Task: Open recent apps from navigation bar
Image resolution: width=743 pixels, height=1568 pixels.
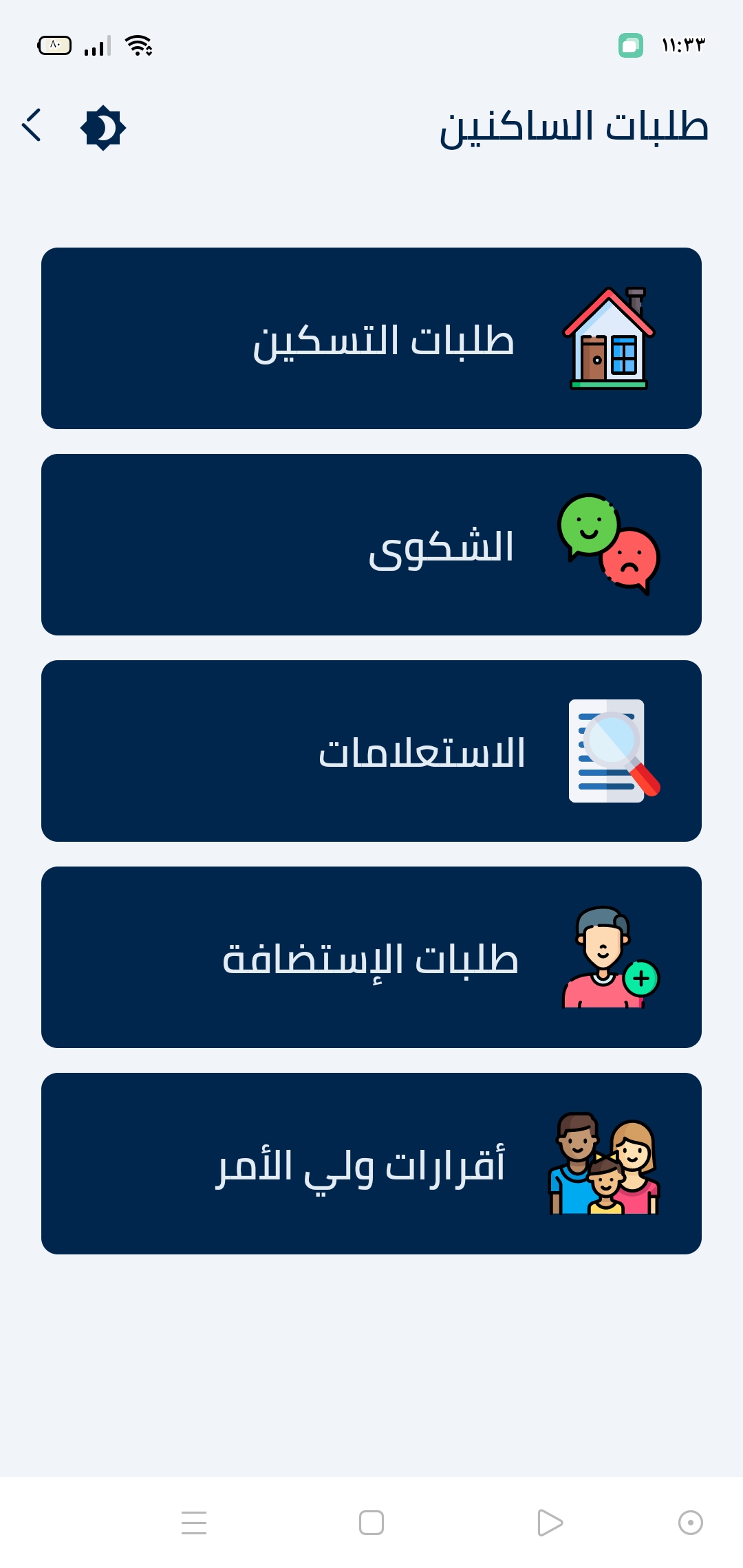Action: [194, 1523]
